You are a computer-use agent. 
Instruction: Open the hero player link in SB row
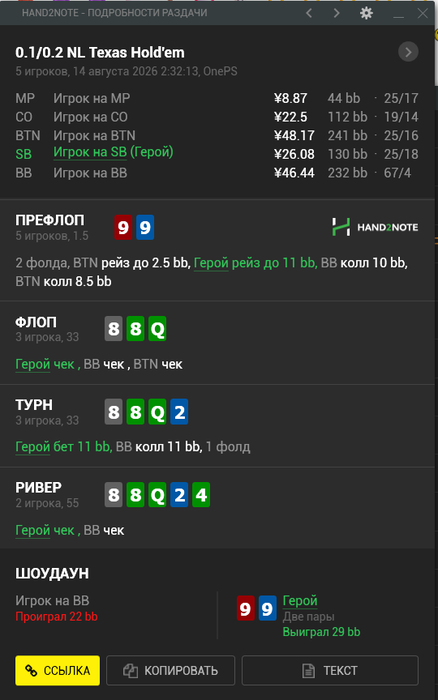pos(113,152)
